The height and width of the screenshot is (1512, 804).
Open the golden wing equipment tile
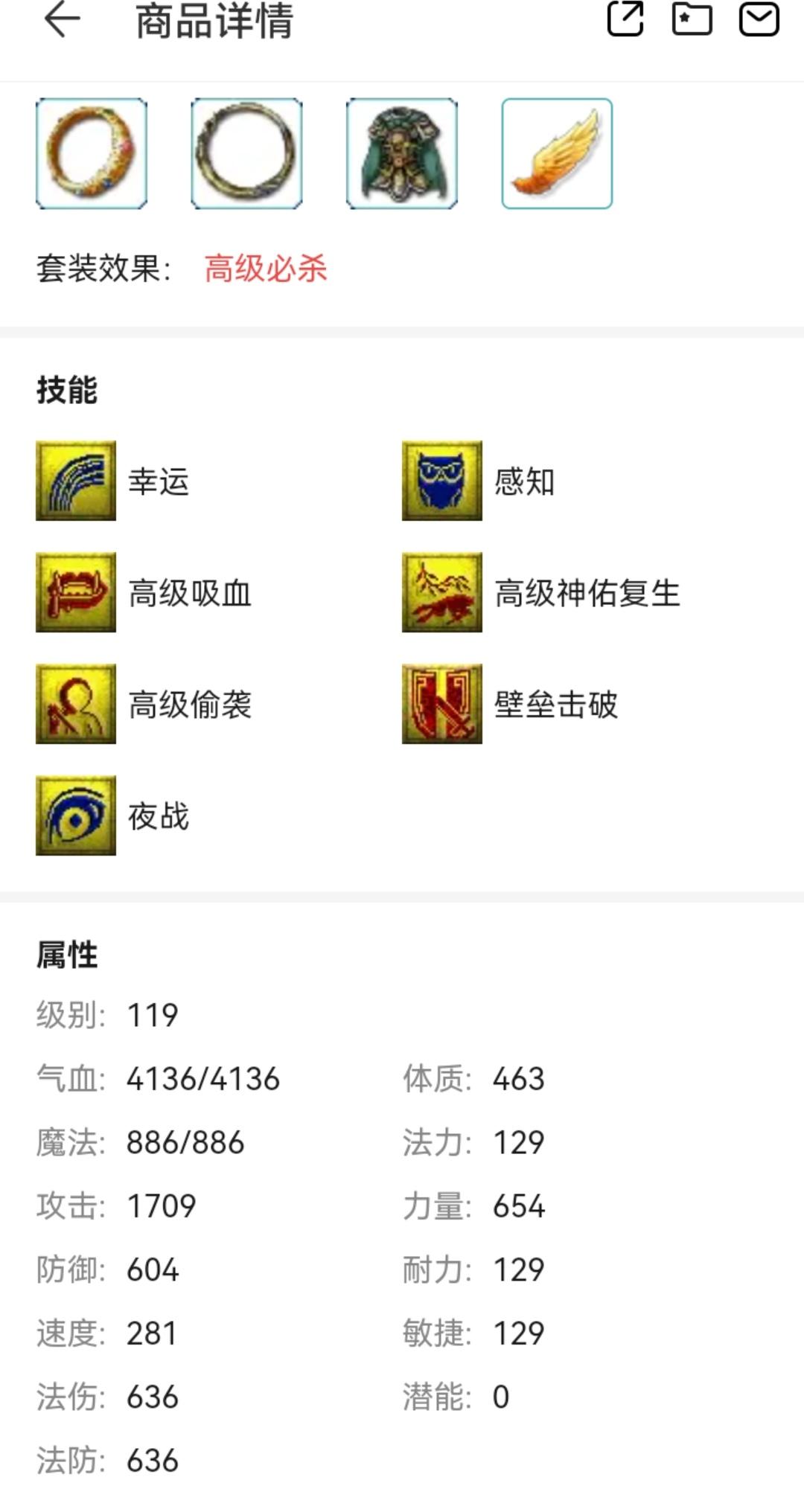click(x=557, y=153)
